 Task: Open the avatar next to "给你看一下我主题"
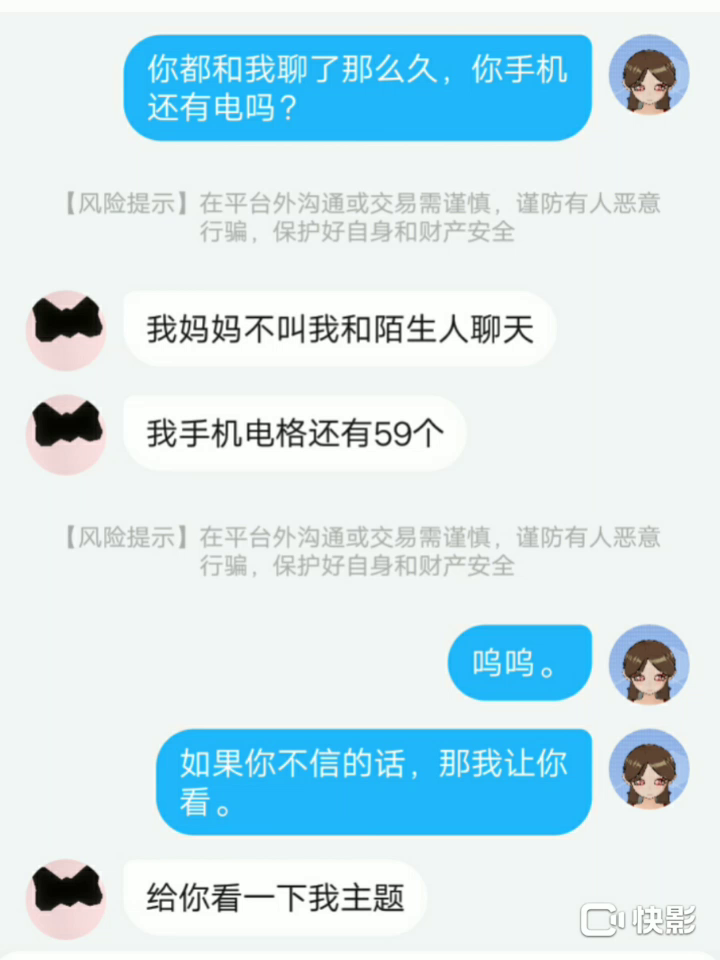66,898
